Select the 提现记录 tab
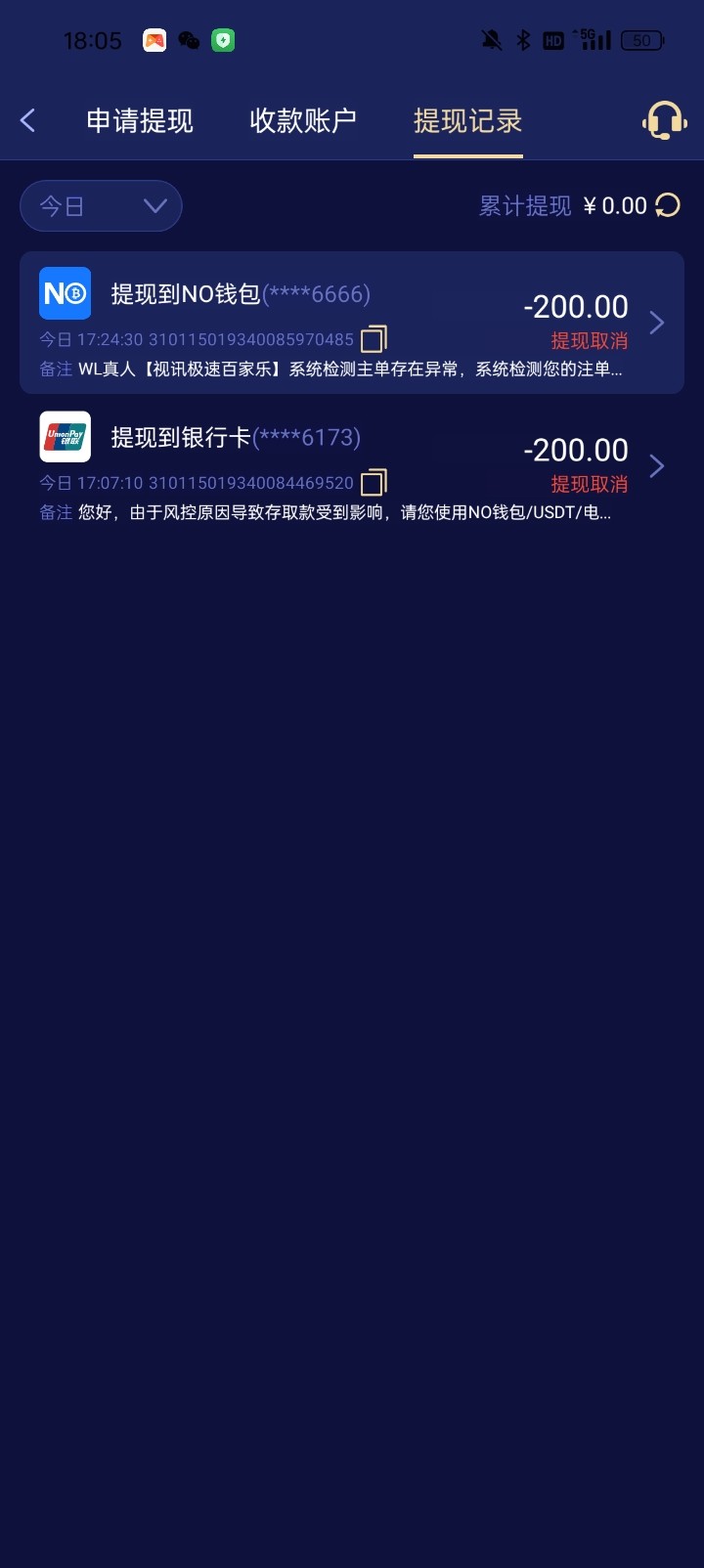 tap(467, 120)
